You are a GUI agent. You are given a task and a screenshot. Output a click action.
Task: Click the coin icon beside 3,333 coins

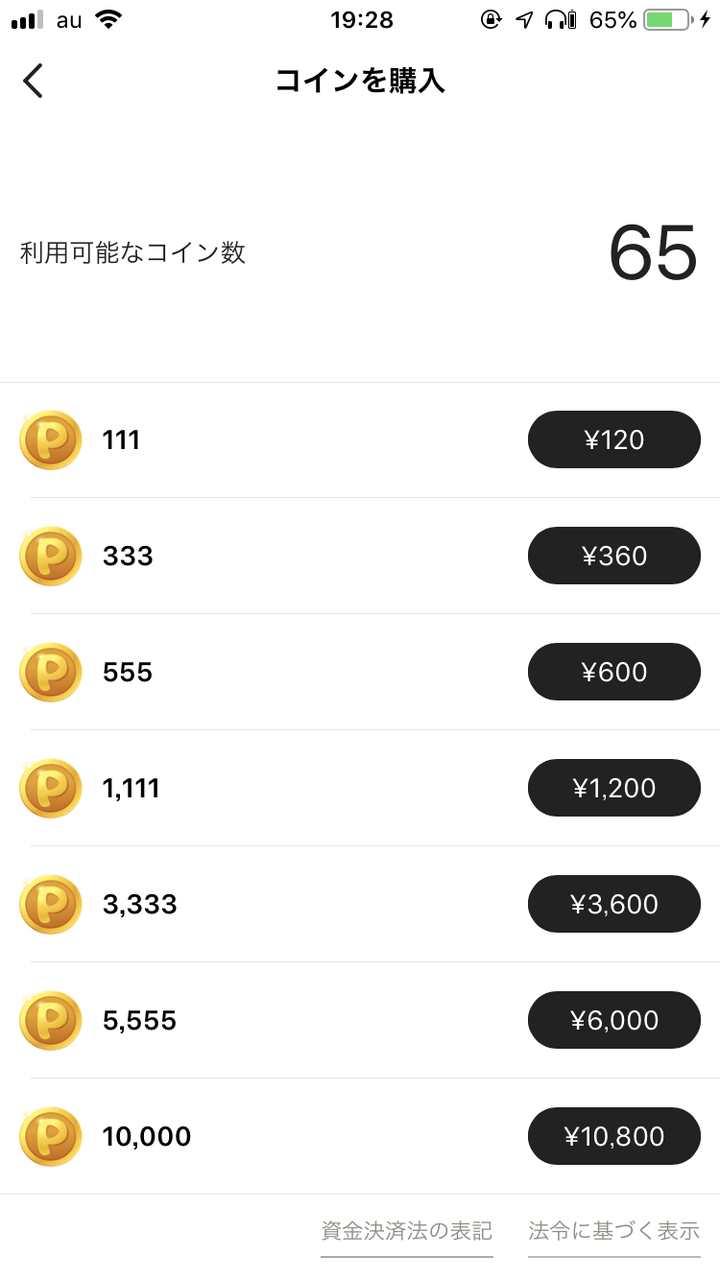tap(50, 903)
